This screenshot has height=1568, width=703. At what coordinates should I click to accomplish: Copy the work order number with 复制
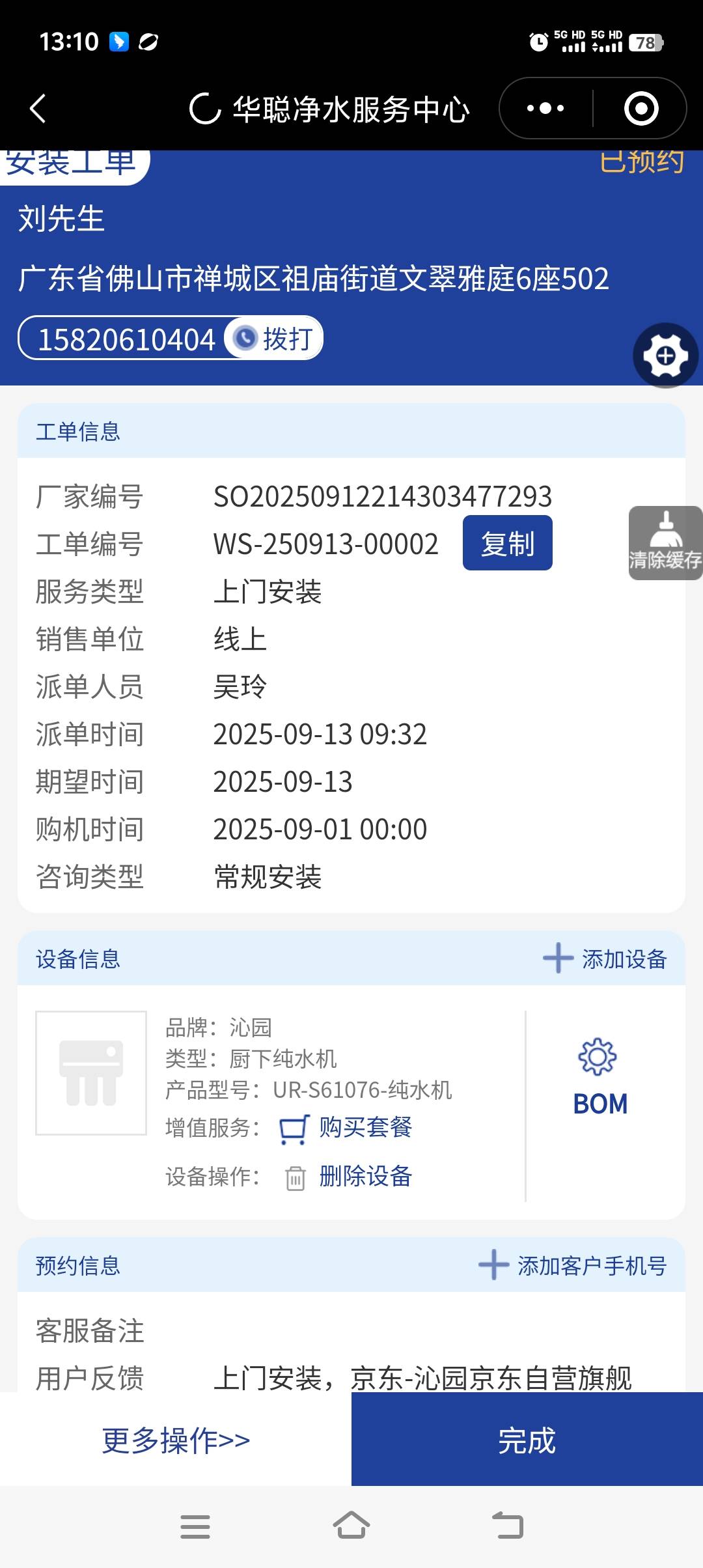(507, 543)
